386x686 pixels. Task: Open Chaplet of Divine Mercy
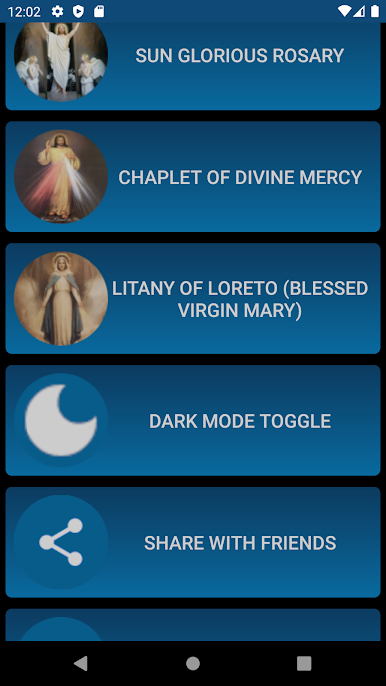193,176
